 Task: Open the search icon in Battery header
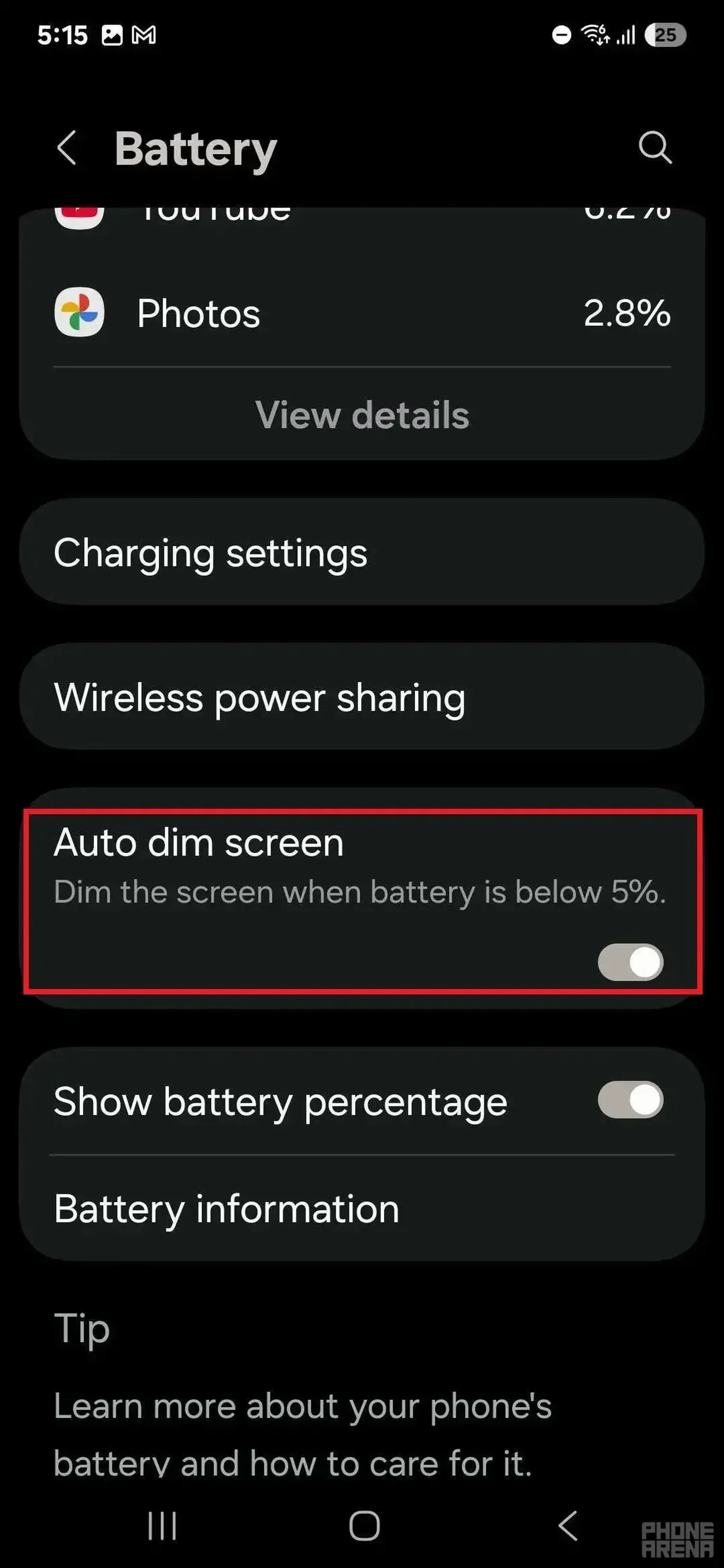pyautogui.click(x=655, y=148)
